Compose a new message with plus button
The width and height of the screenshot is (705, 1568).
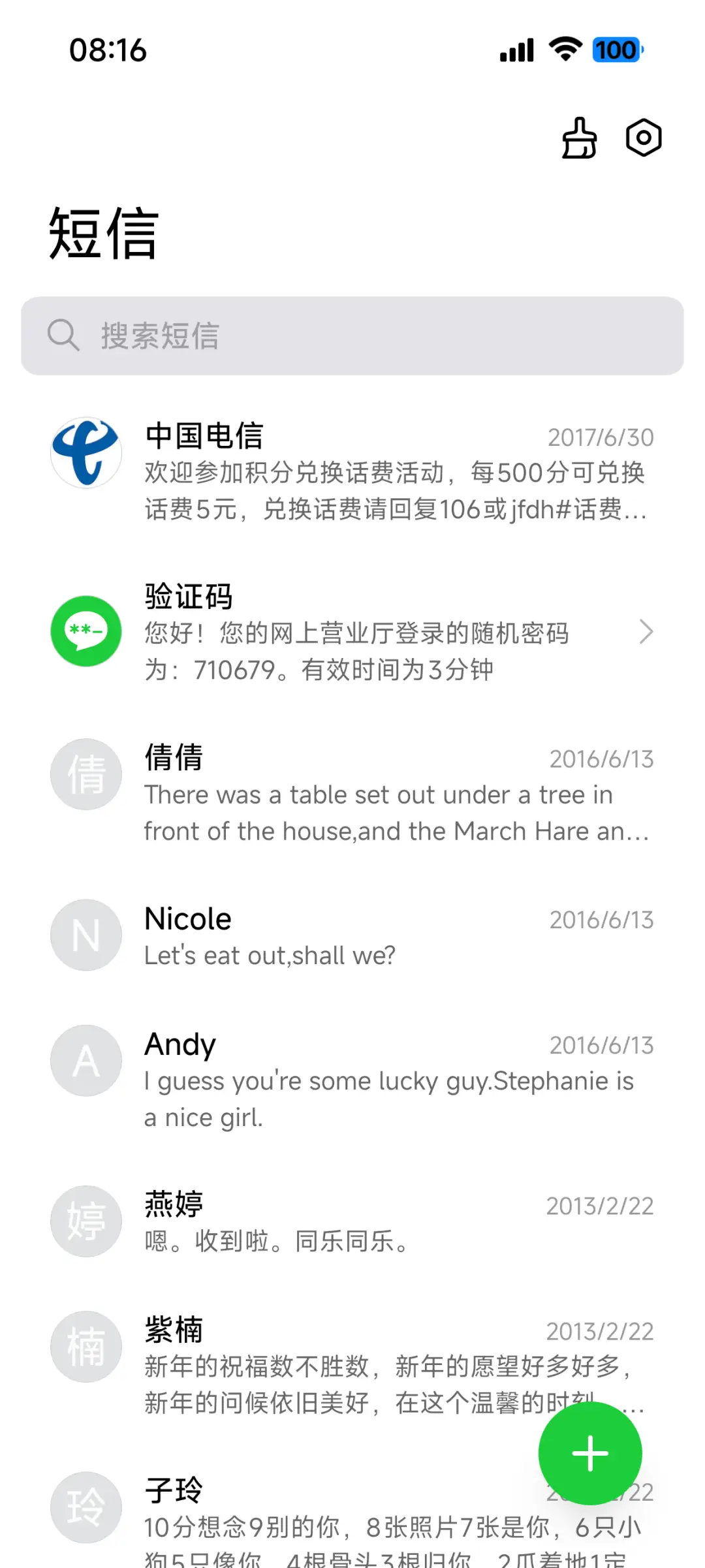click(x=589, y=1453)
